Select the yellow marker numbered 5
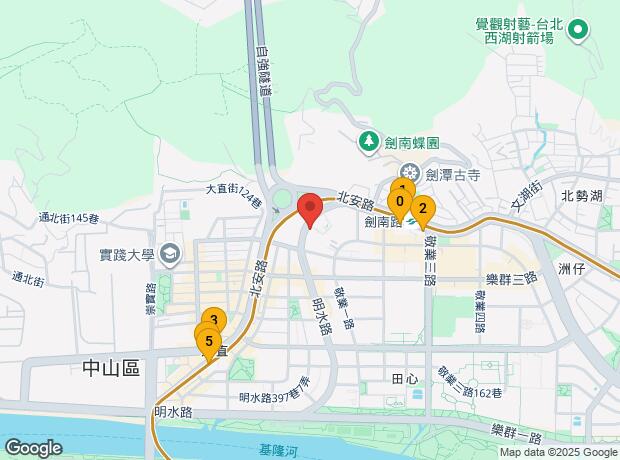The width and height of the screenshot is (620, 460). (208, 342)
